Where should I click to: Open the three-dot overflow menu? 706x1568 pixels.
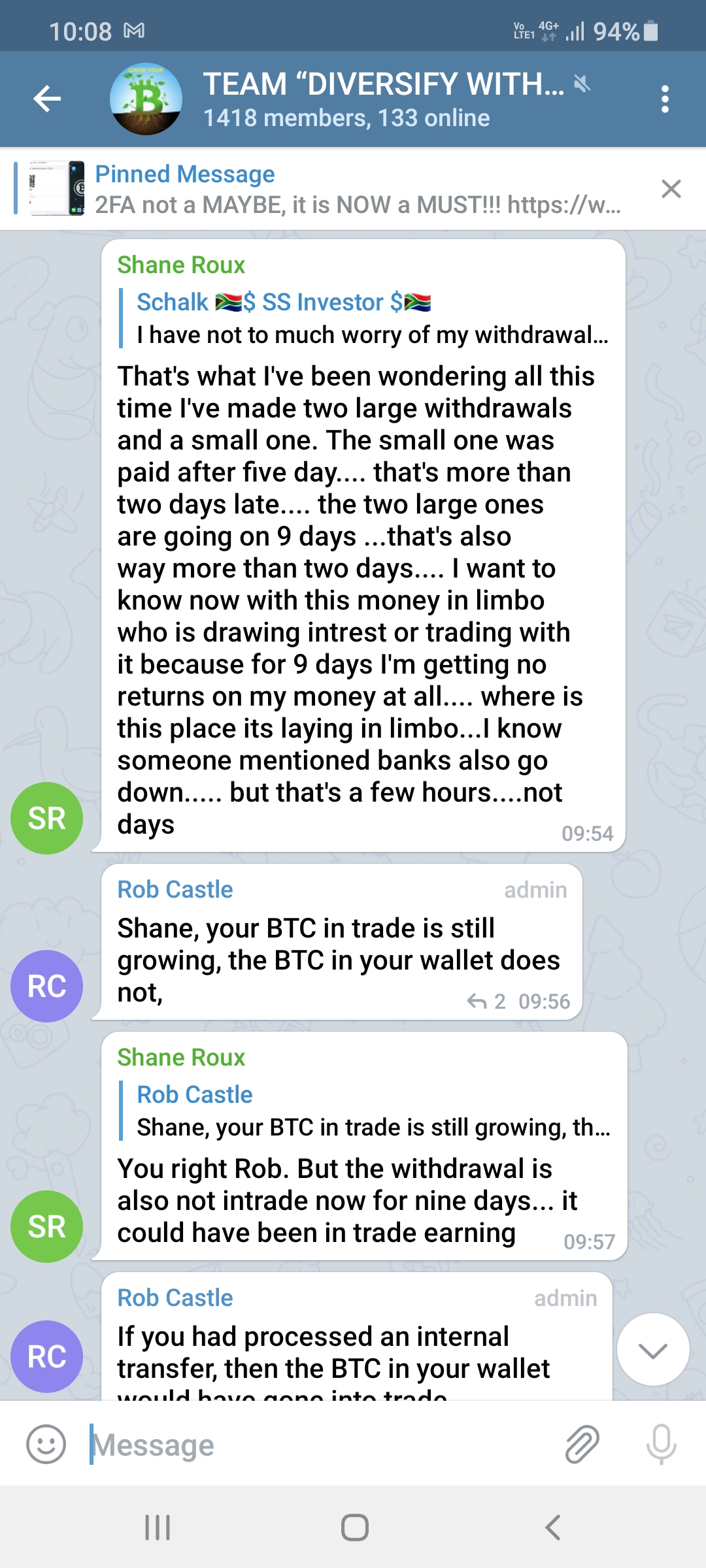(665, 99)
